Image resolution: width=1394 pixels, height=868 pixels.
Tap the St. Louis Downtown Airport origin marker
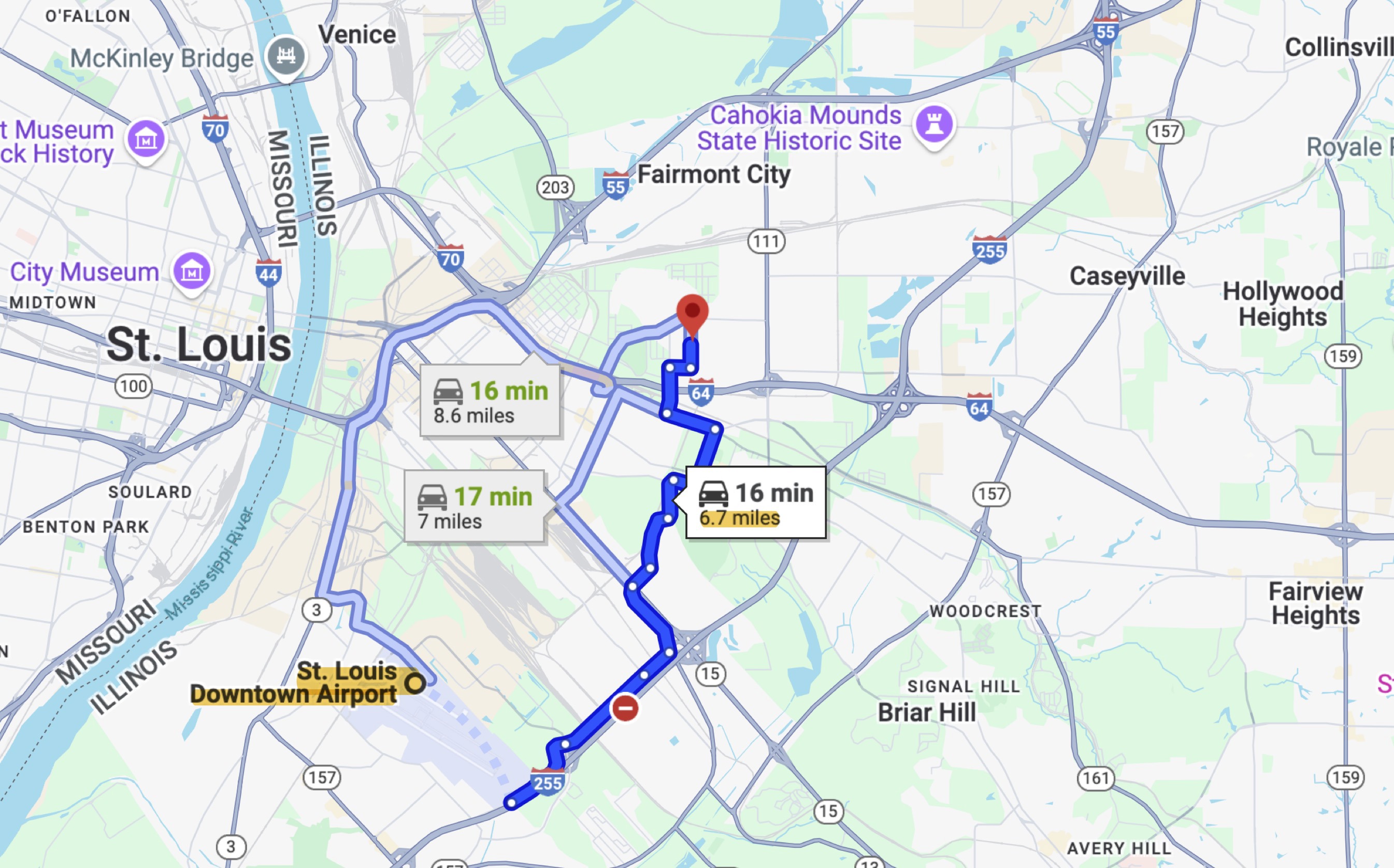(414, 683)
